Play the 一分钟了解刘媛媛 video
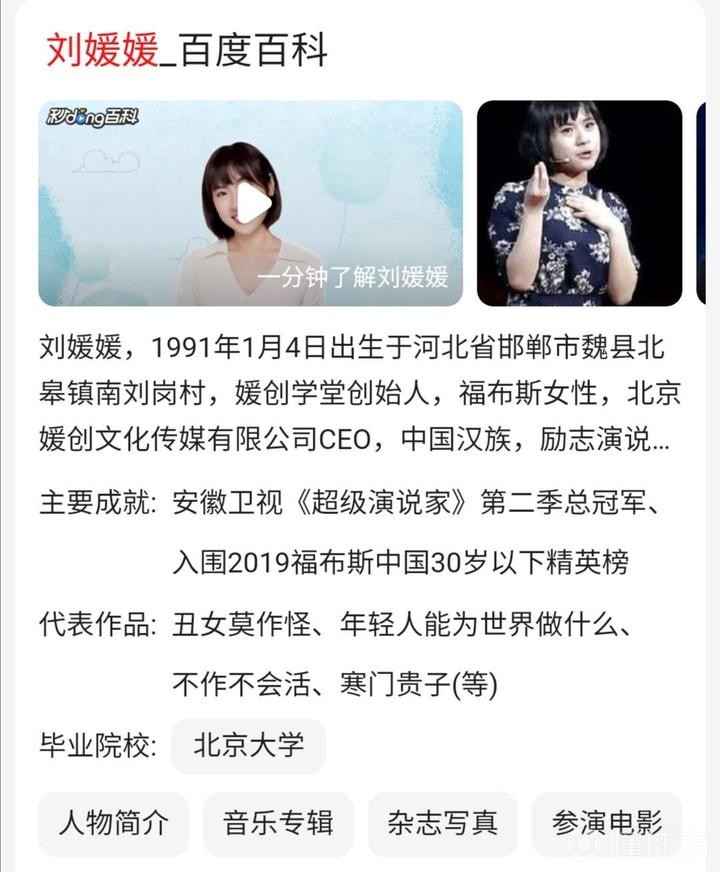 tap(252, 204)
